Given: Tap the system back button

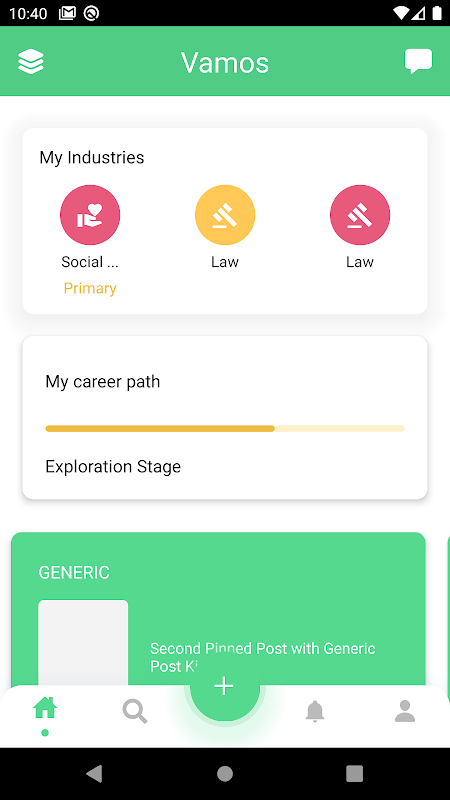Looking at the screenshot, I should (x=95, y=773).
